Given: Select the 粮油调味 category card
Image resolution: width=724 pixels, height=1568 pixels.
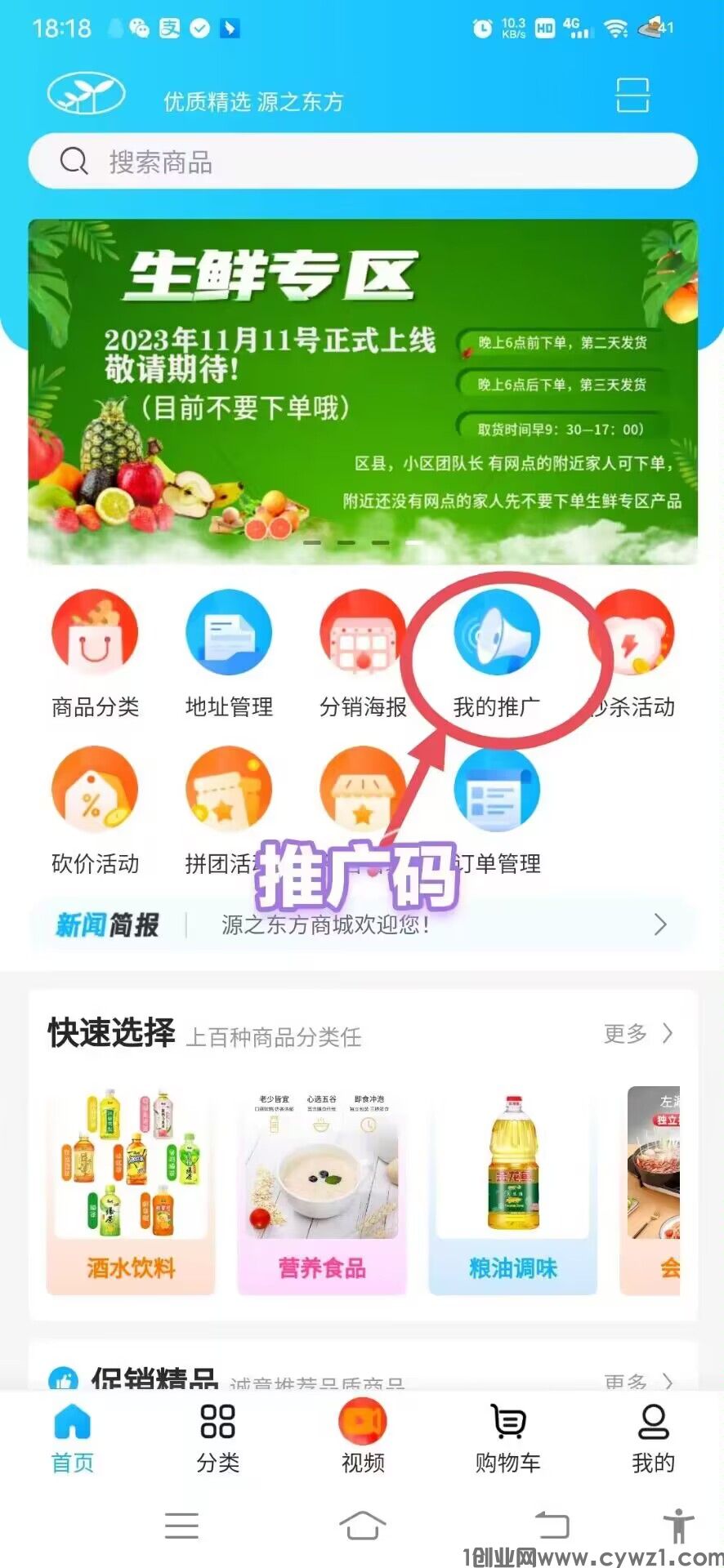Looking at the screenshot, I should (513, 1191).
